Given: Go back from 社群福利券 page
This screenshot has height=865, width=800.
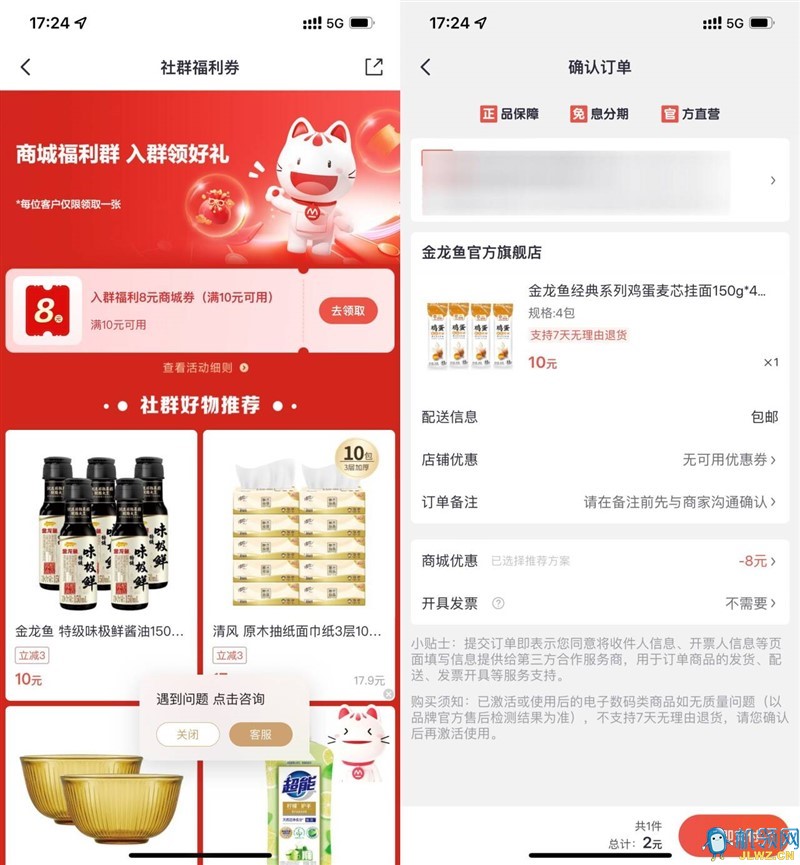Looking at the screenshot, I should [x=26, y=67].
